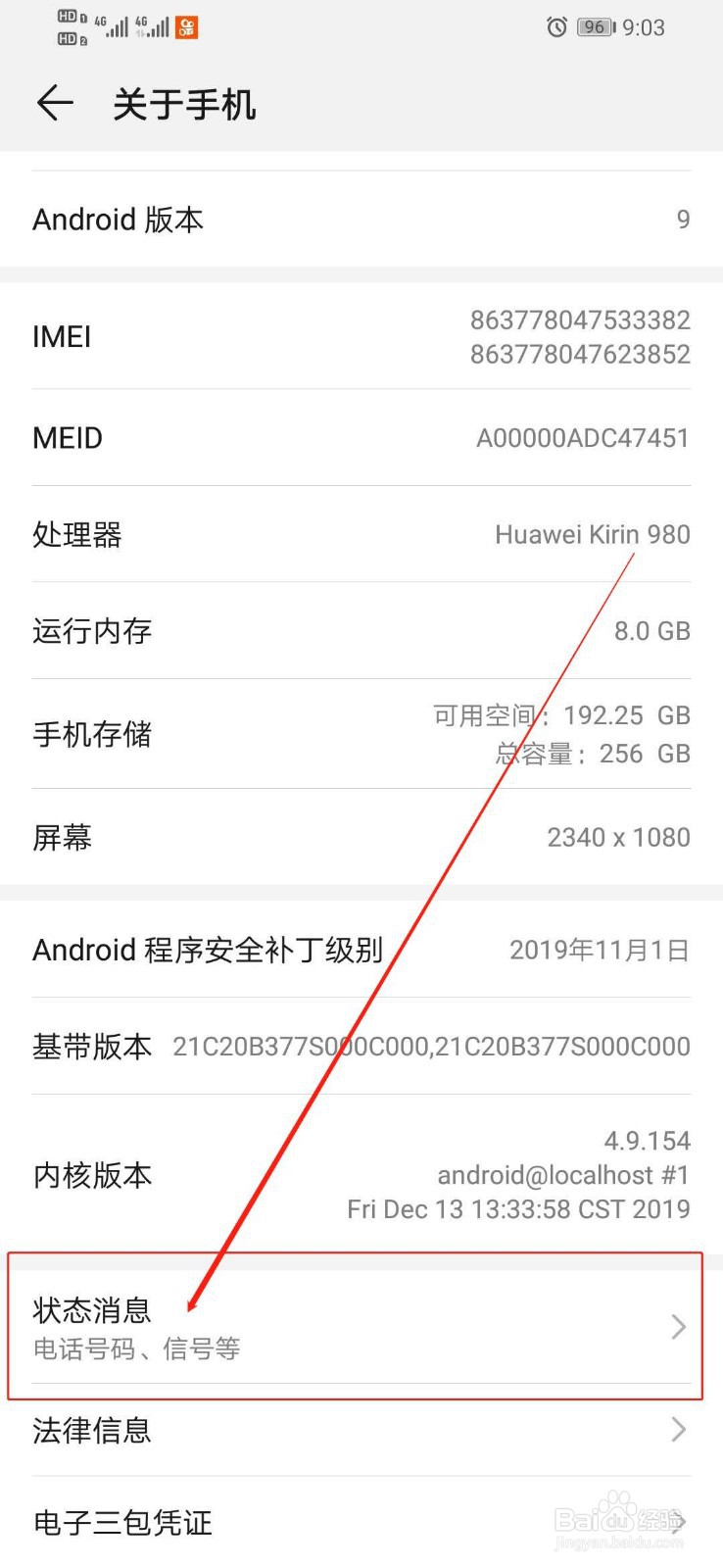Image resolution: width=723 pixels, height=1568 pixels.
Task: Tap the Android 版本 row showing 9
Action: 361,219
